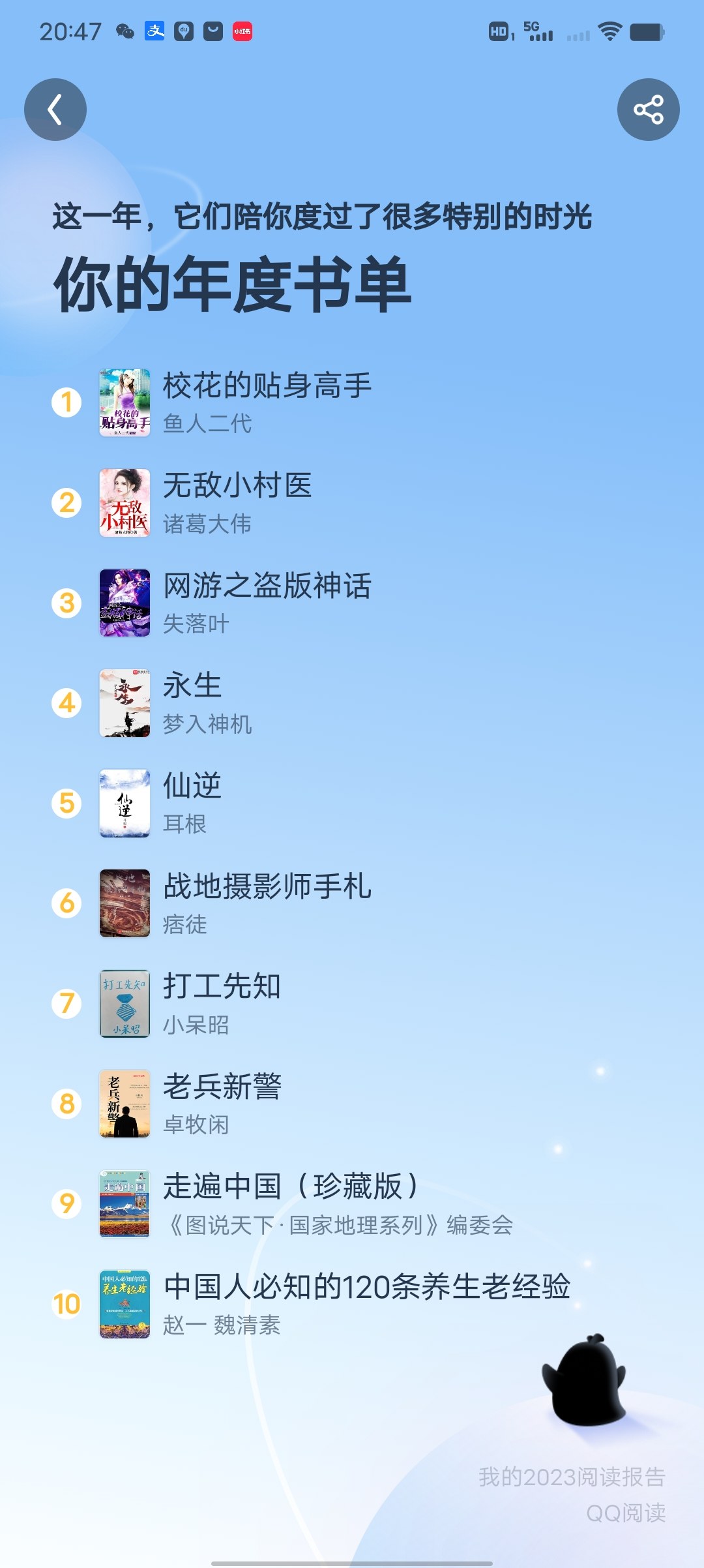Open 仙逆 by 耳根
Screen dimensions: 704x1568
[x=352, y=804]
